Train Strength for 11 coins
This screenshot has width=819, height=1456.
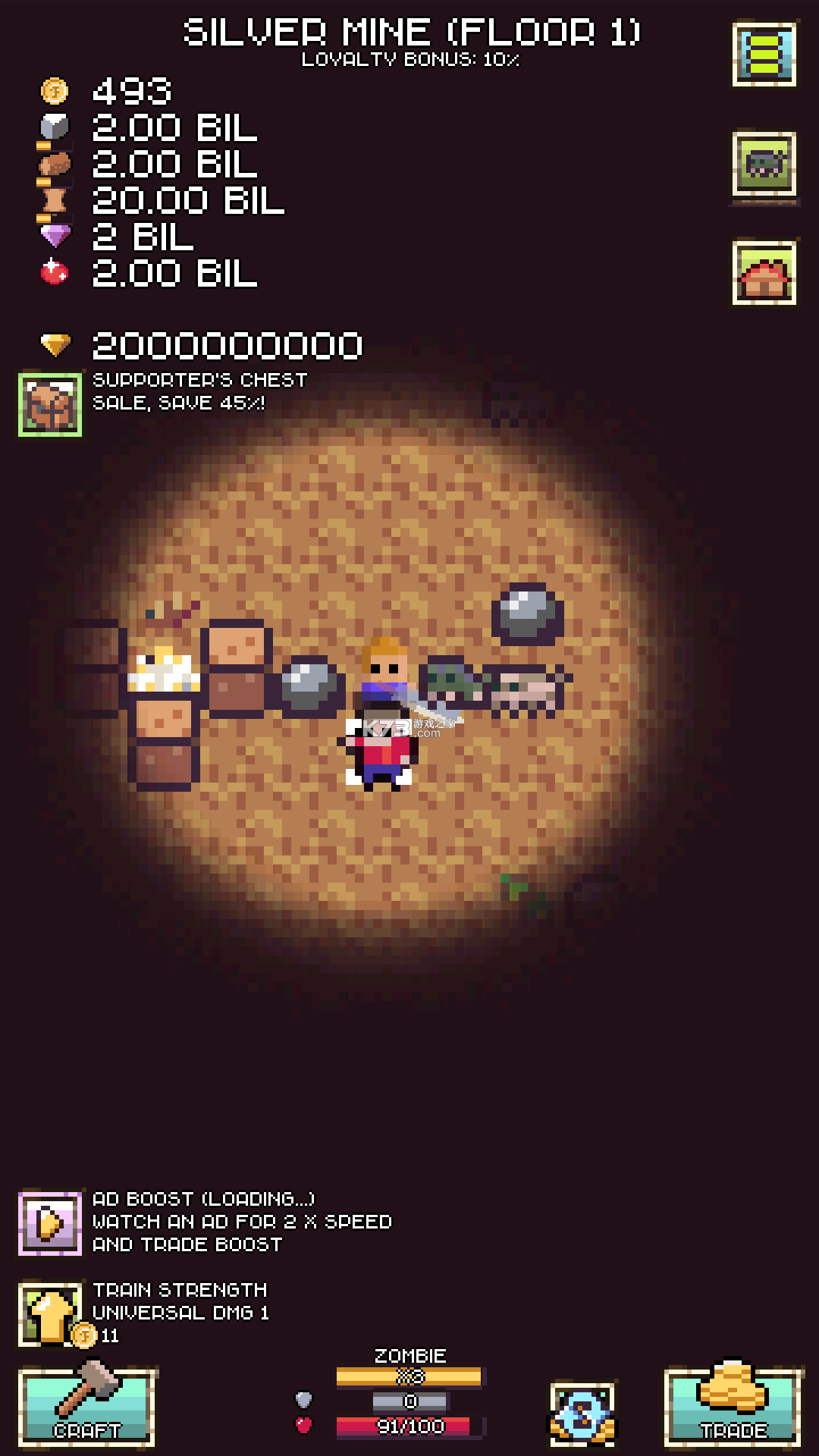(x=50, y=1314)
